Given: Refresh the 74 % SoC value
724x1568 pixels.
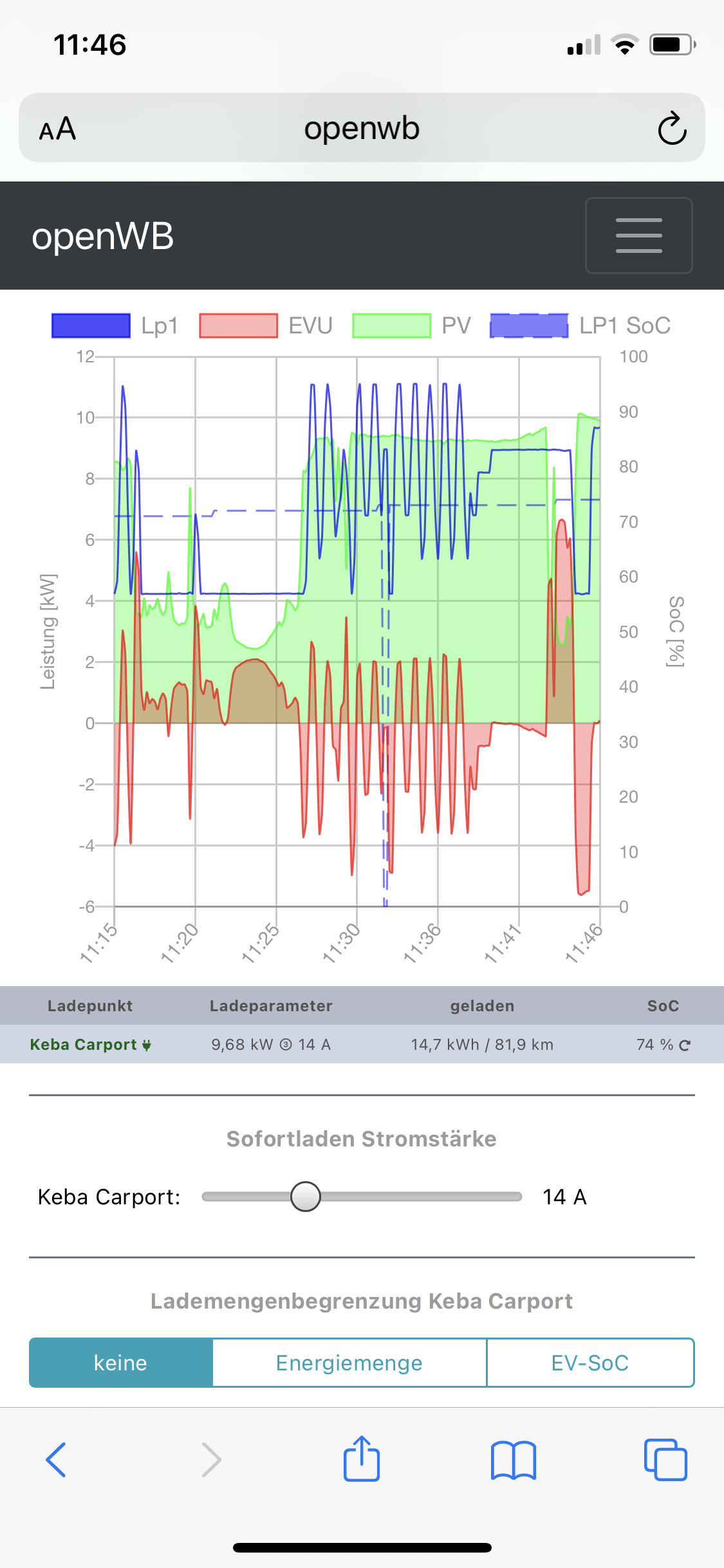Looking at the screenshot, I should 685,1045.
